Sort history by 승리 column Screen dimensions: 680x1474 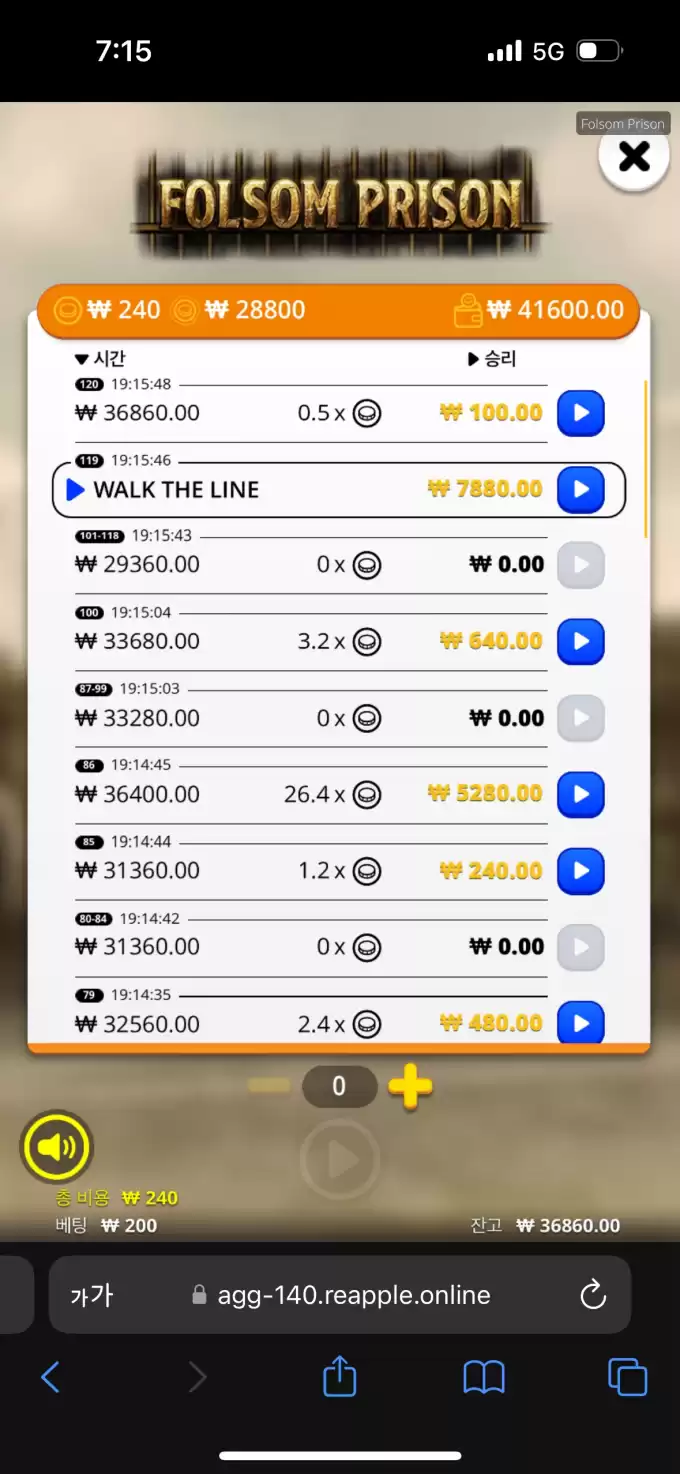[x=492, y=359]
